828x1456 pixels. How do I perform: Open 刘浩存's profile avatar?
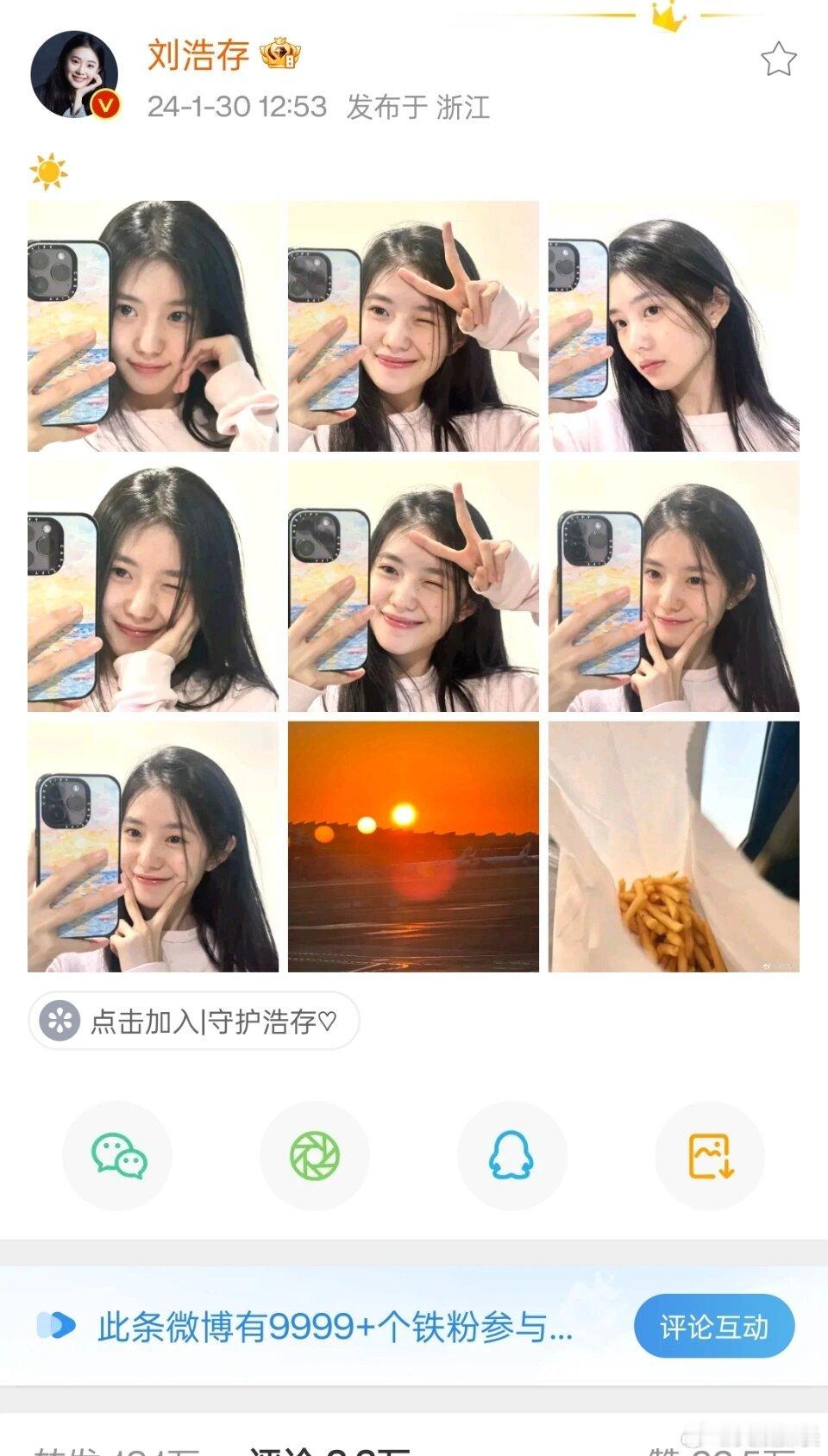(74, 76)
